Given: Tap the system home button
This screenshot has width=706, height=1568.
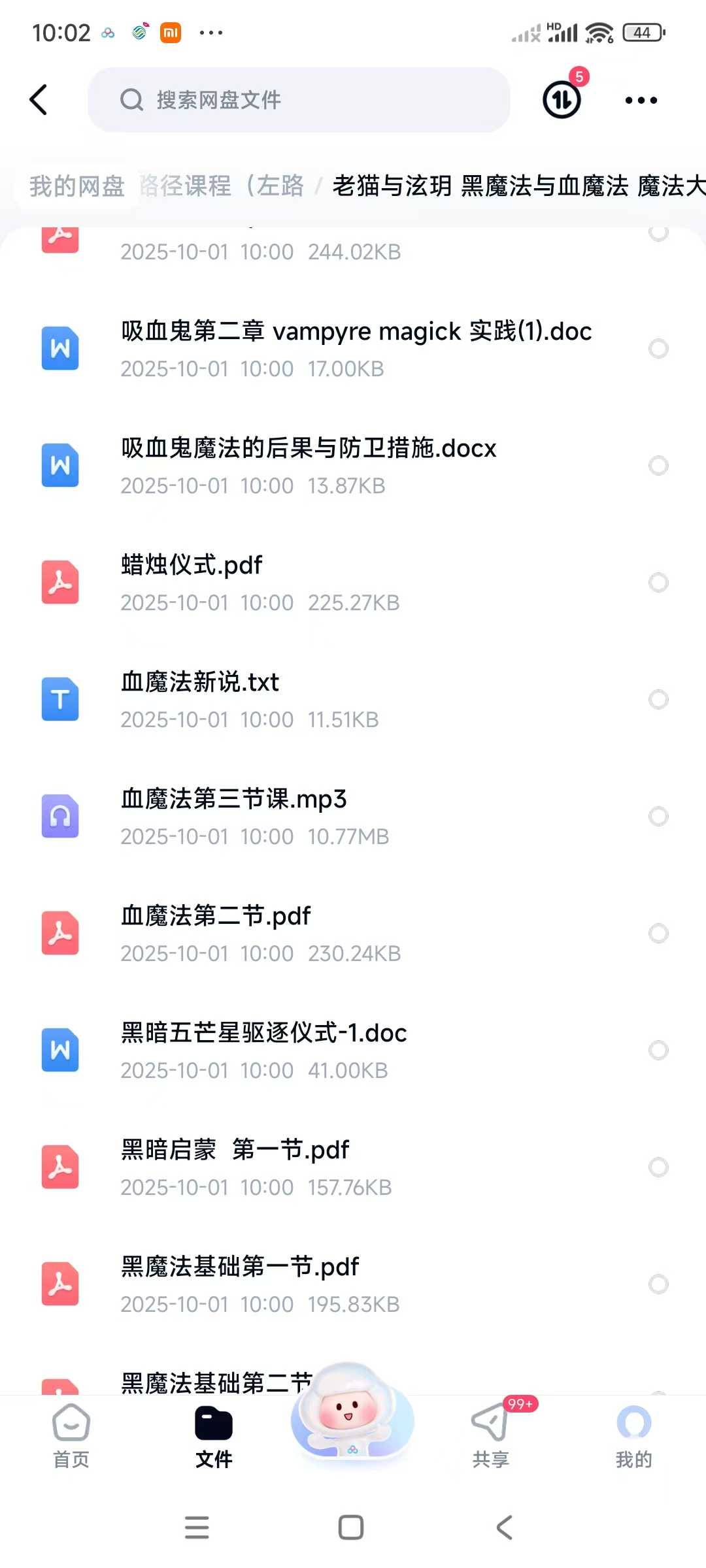Looking at the screenshot, I should (x=351, y=1527).
